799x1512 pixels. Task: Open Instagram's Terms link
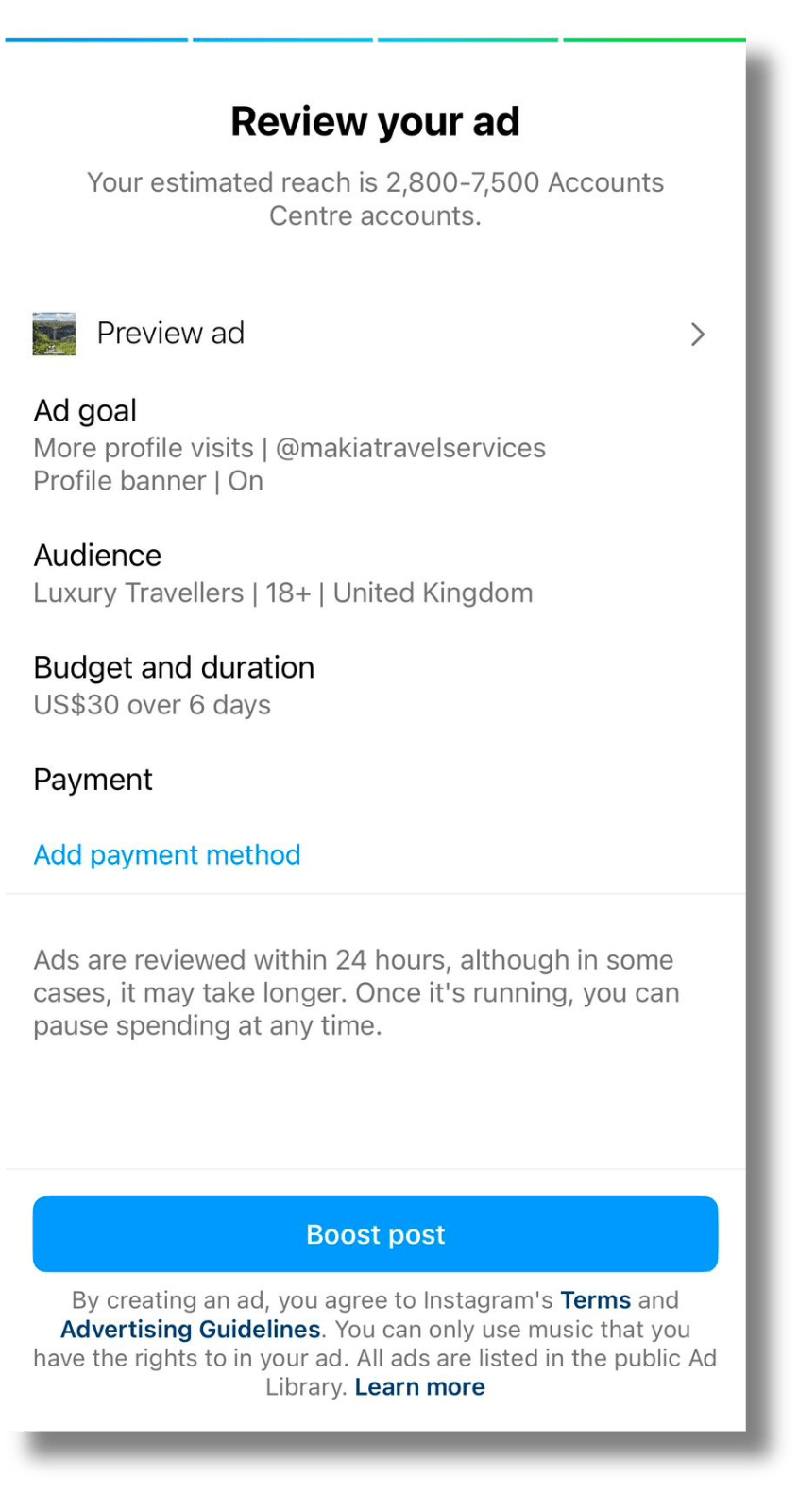pyautogui.click(x=595, y=1300)
